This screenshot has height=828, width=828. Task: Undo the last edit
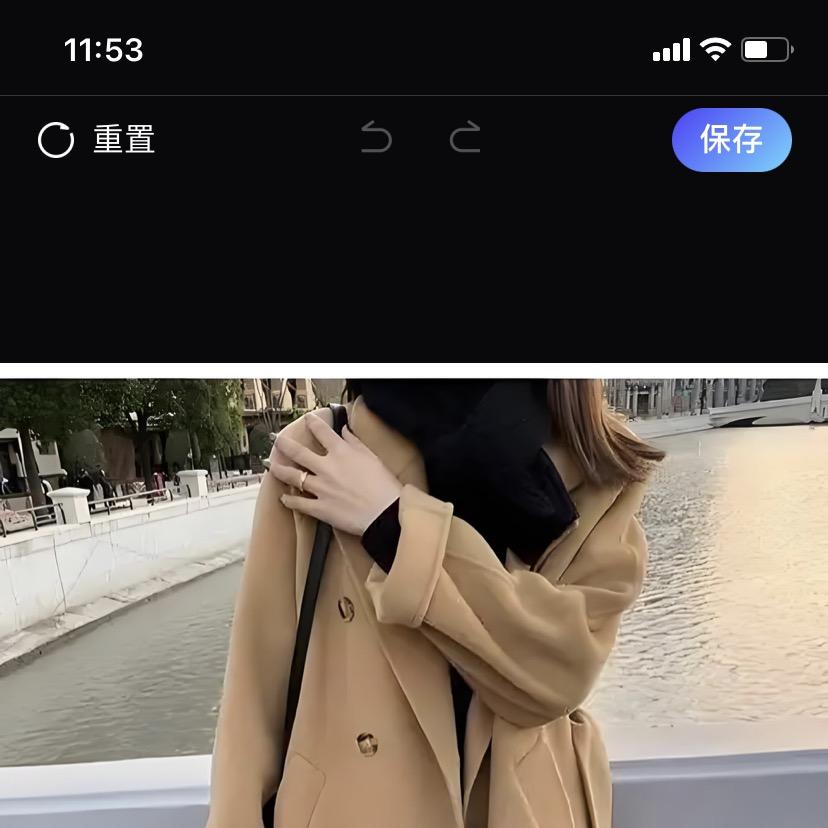point(376,138)
